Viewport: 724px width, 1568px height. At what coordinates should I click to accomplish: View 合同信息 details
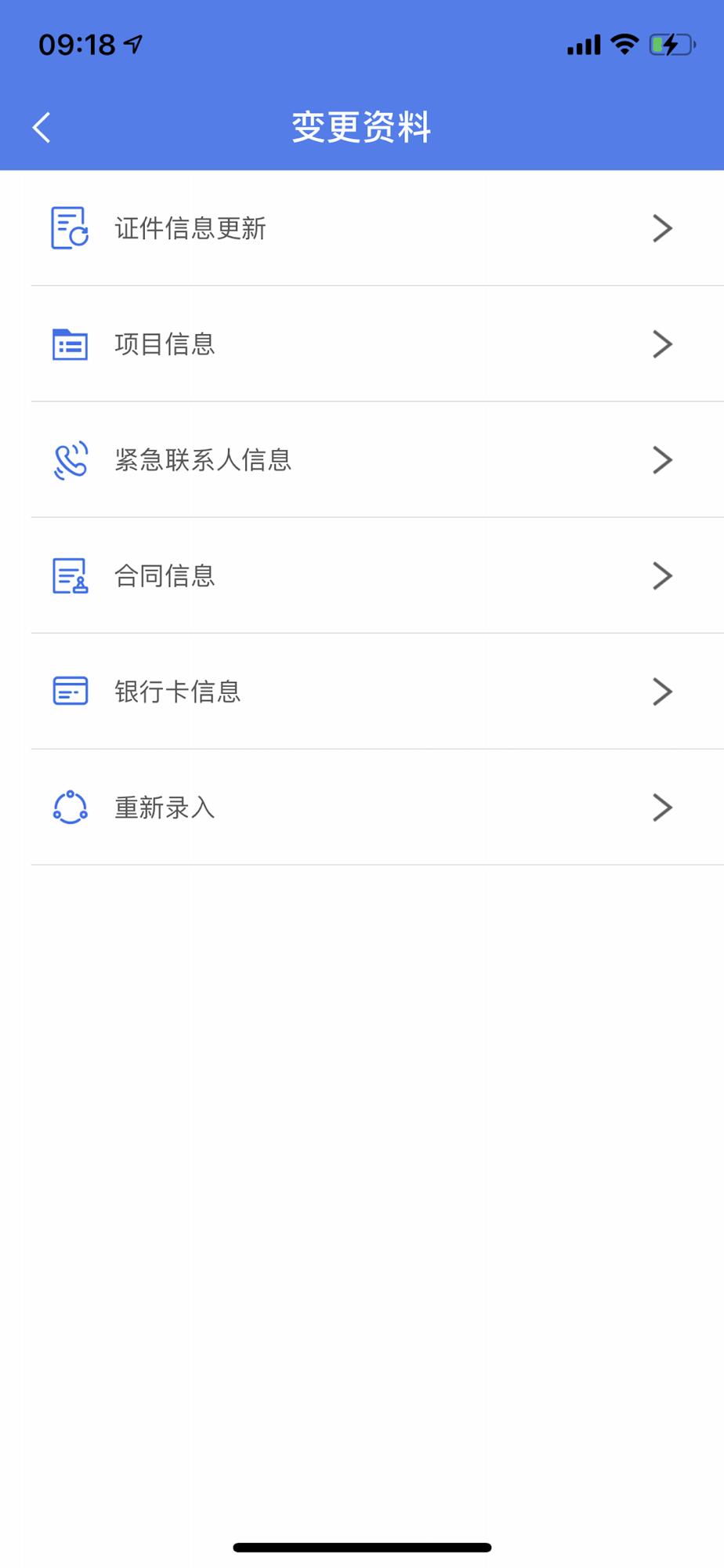(362, 576)
